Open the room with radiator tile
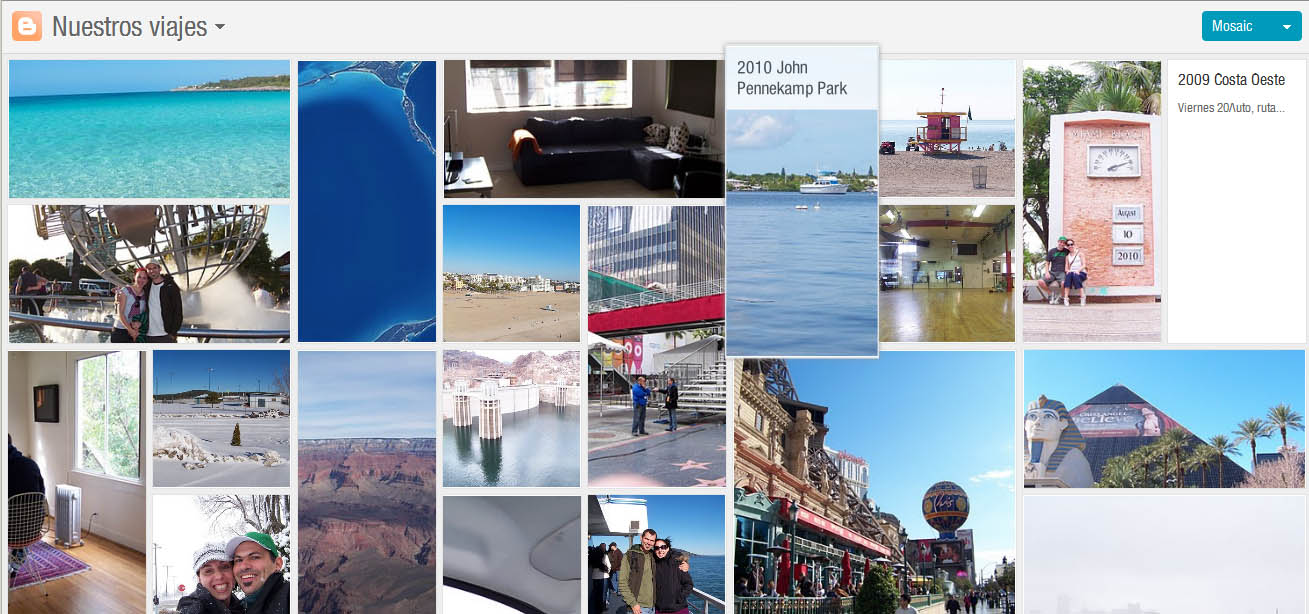 point(77,482)
